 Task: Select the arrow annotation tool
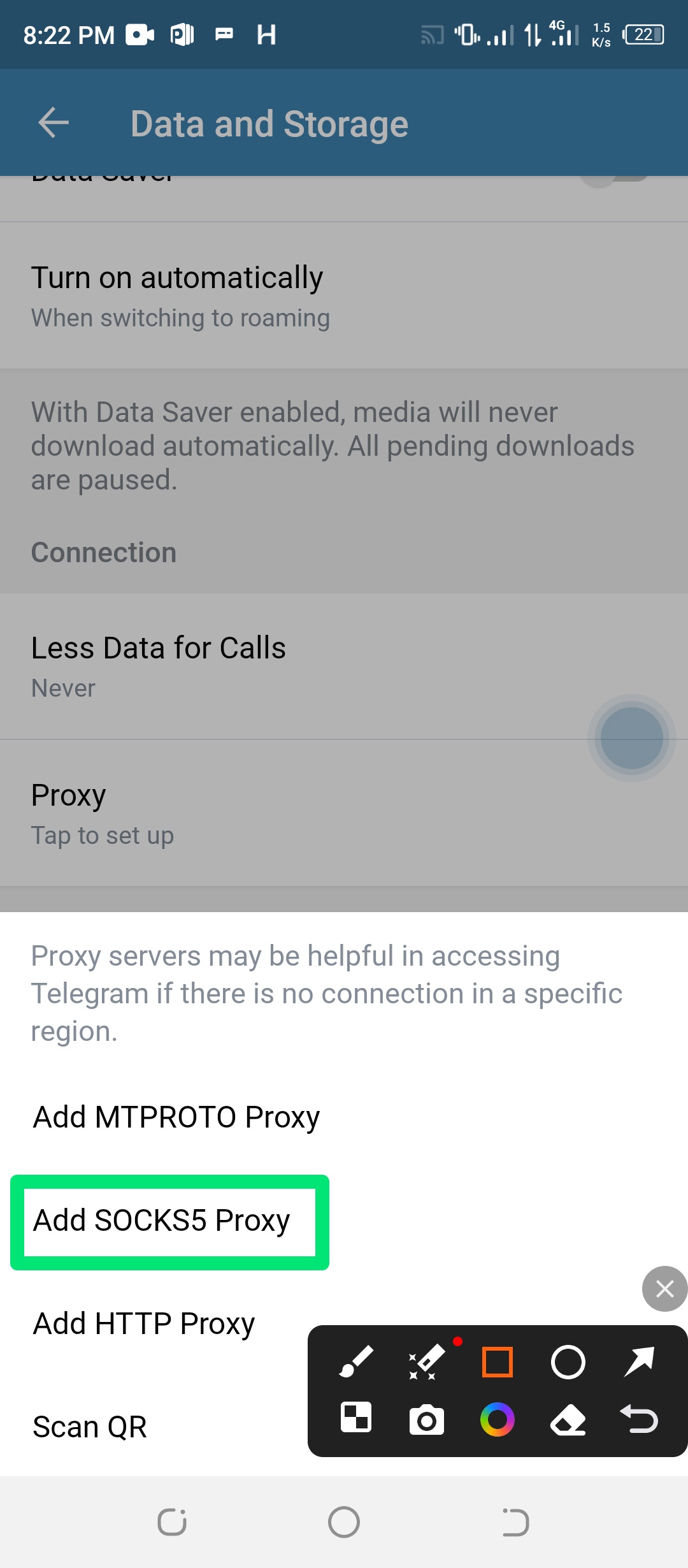coord(639,1362)
